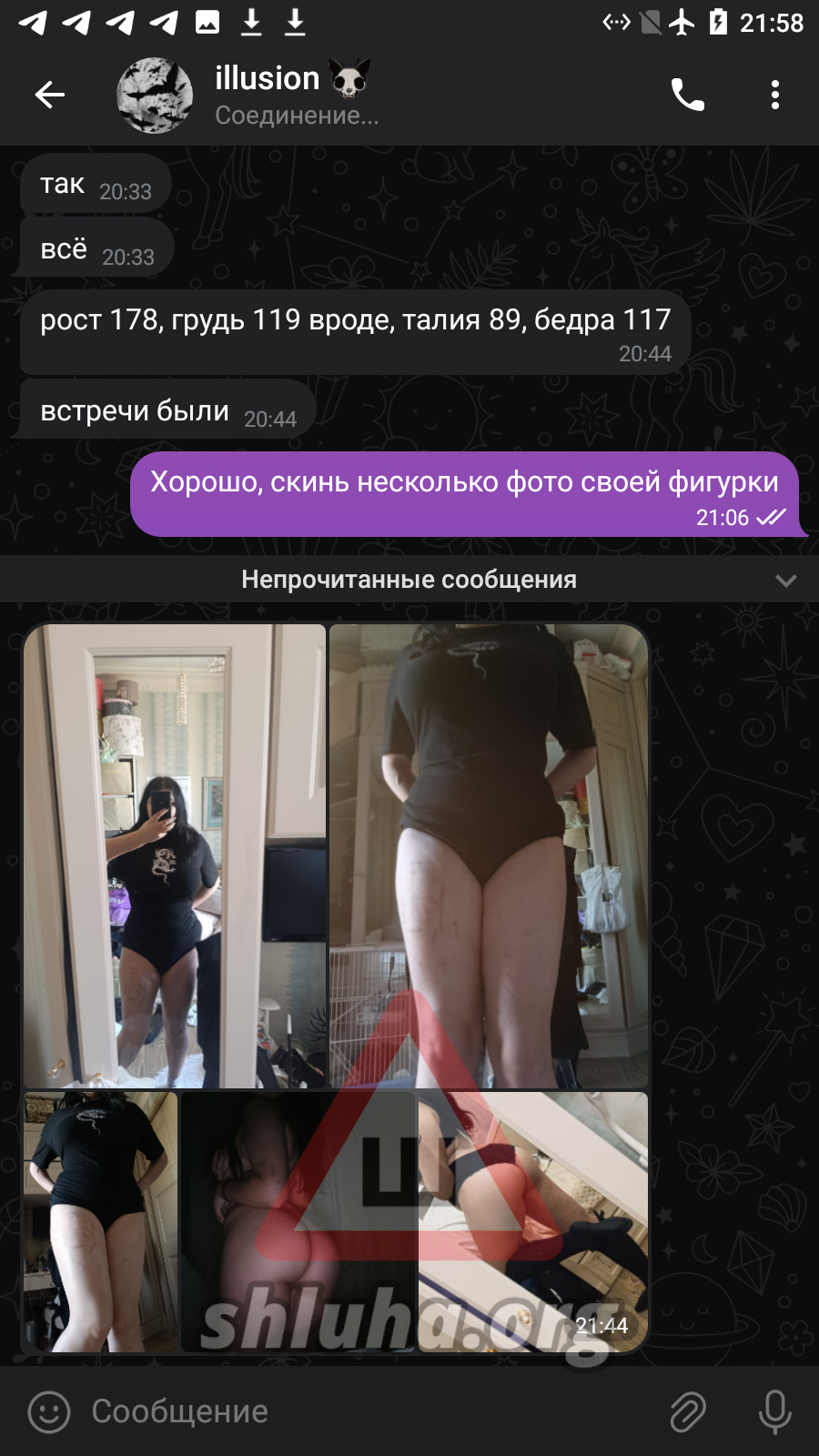
Task: Tap the chevron on the unread messages bar
Action: [785, 581]
